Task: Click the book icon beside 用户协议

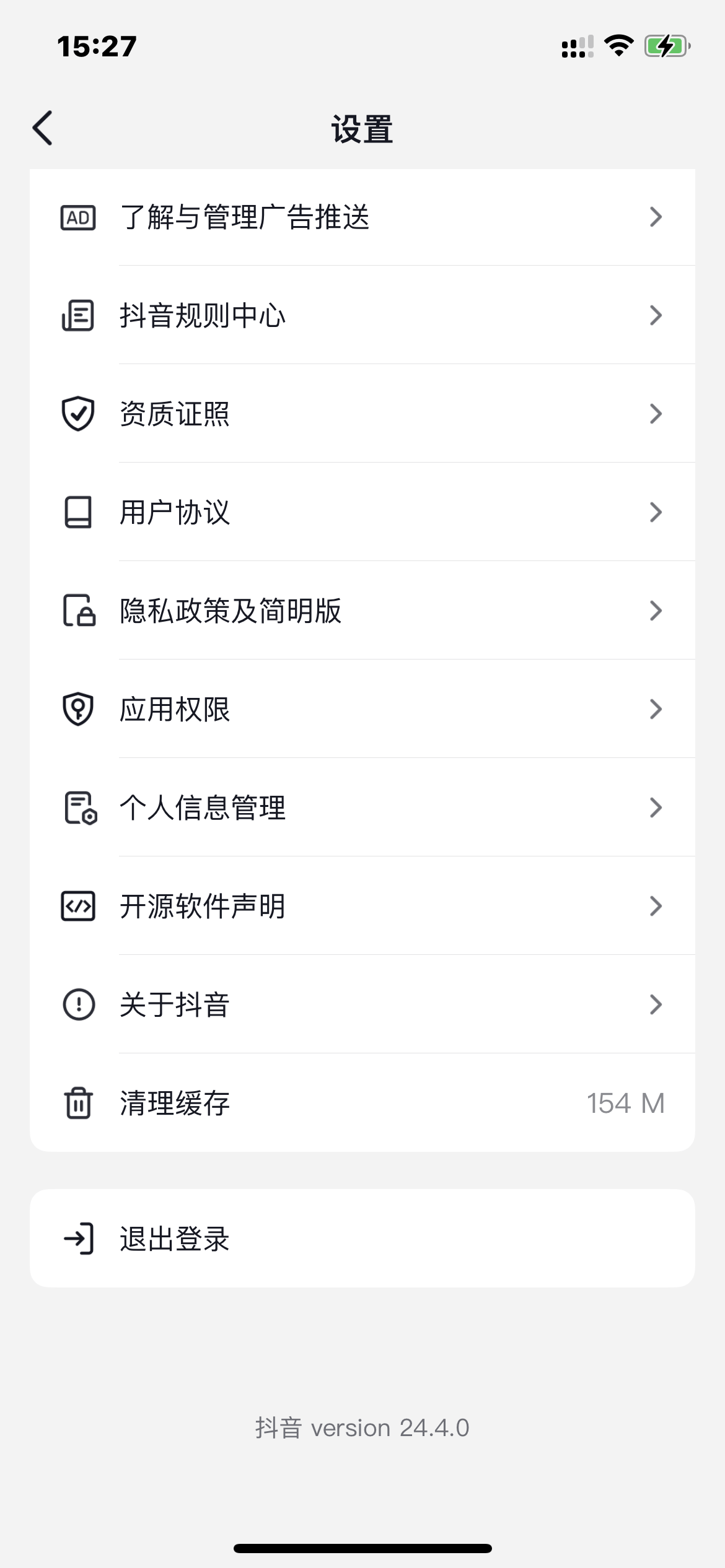Action: (77, 512)
